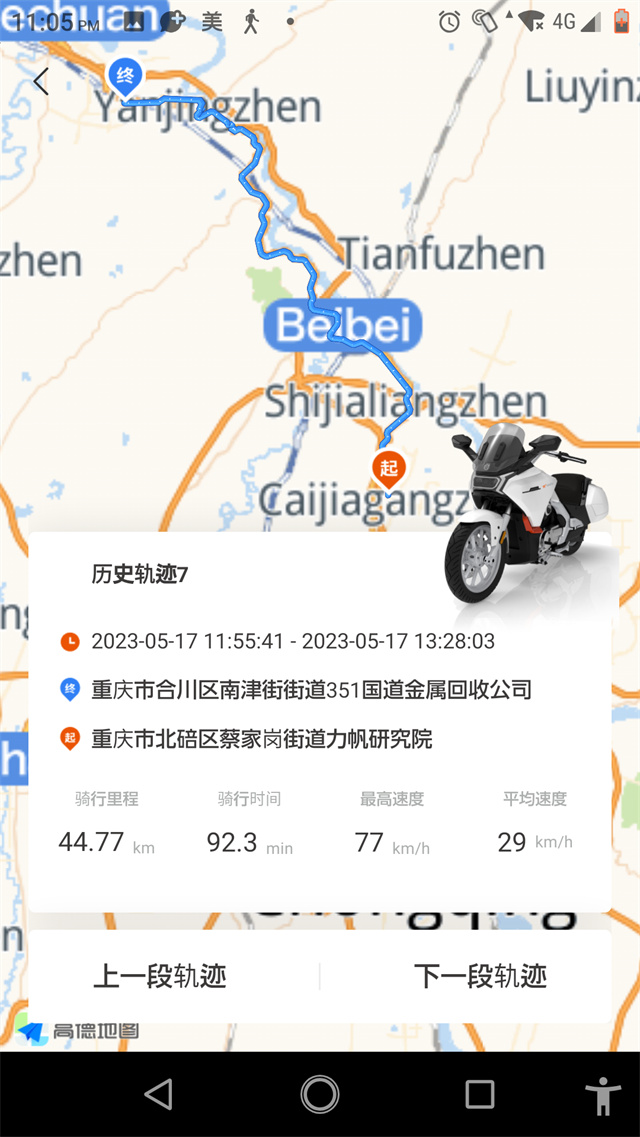
Task: Open the recent apps overview
Action: coord(480,1094)
